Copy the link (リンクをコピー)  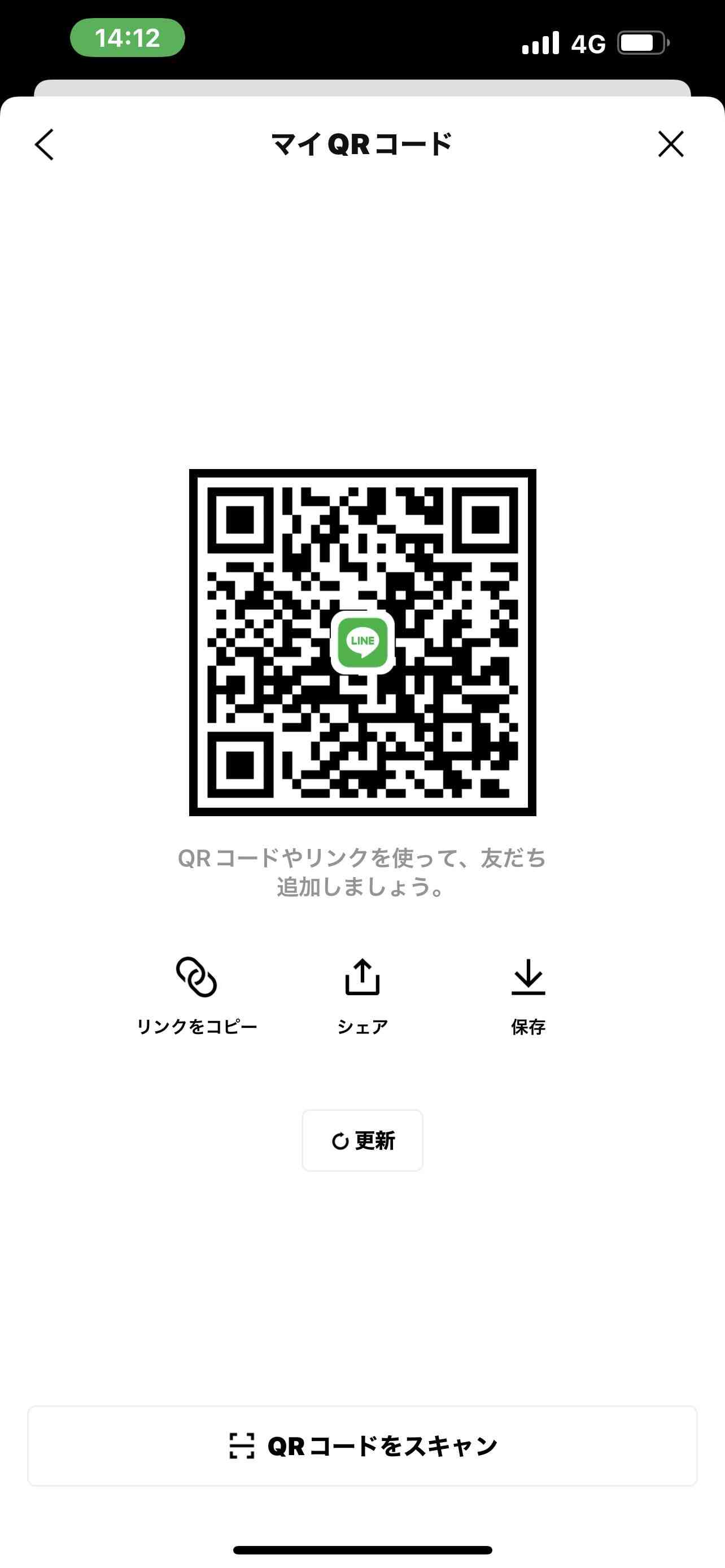(196, 995)
